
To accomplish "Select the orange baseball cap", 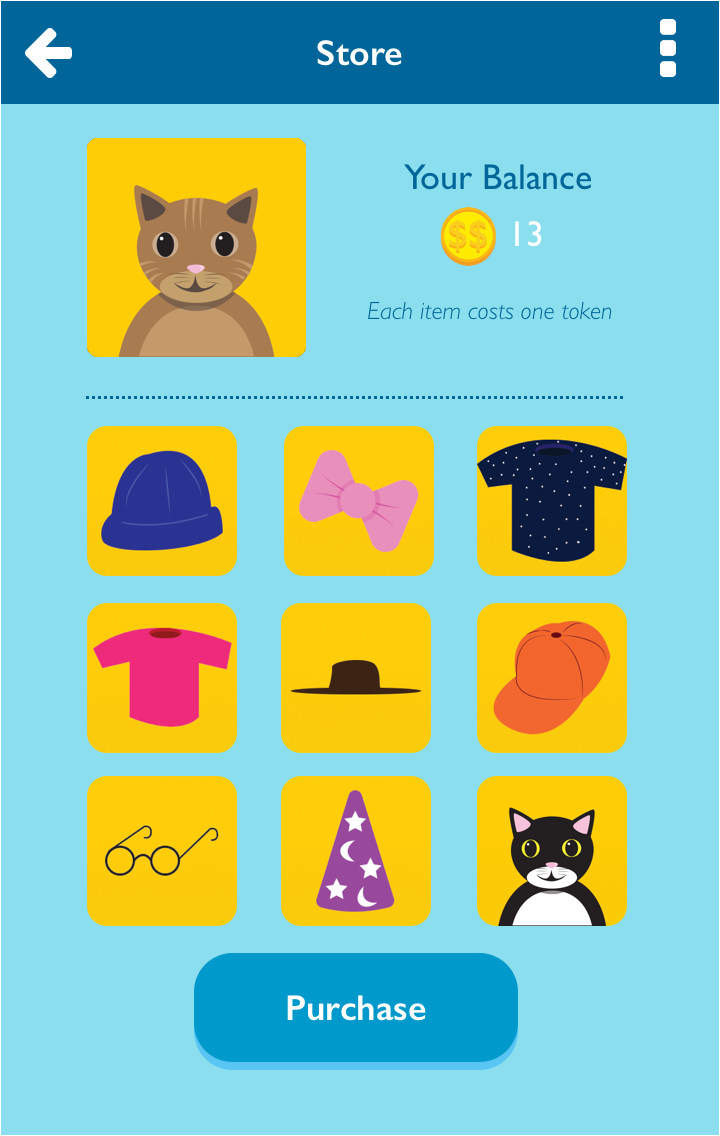I will pyautogui.click(x=552, y=678).
